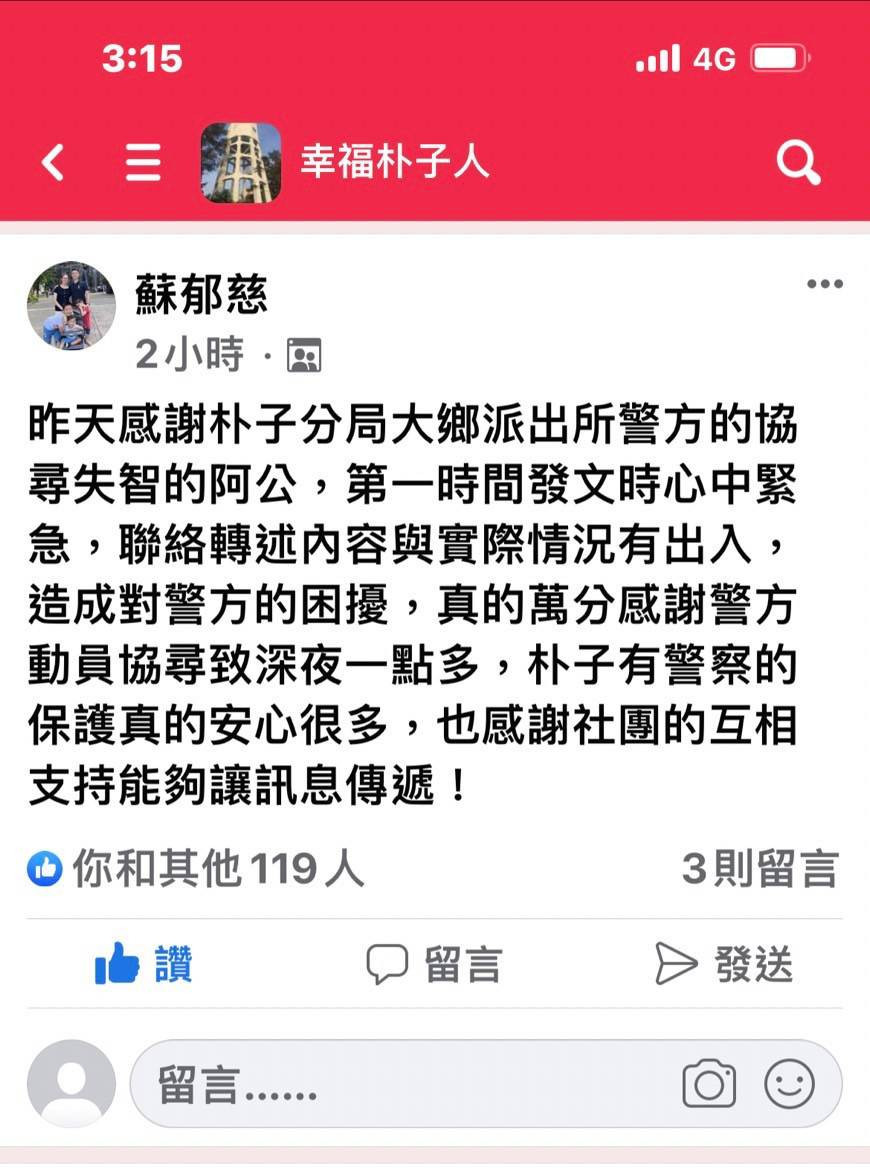Screen dimensions: 870x1170
Task: Attach a photo with the camera icon
Action: click(709, 1084)
